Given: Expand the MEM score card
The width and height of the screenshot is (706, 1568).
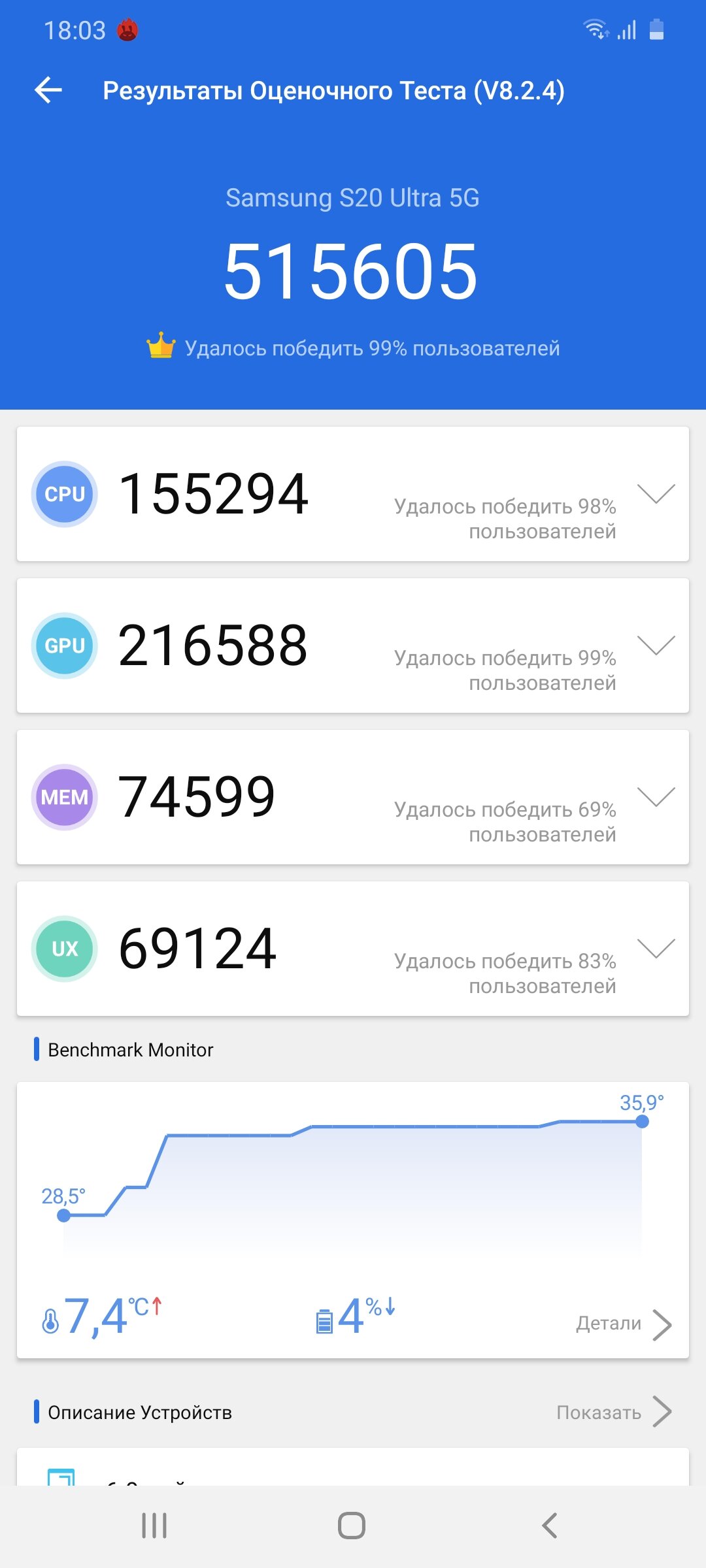Looking at the screenshot, I should click(656, 797).
